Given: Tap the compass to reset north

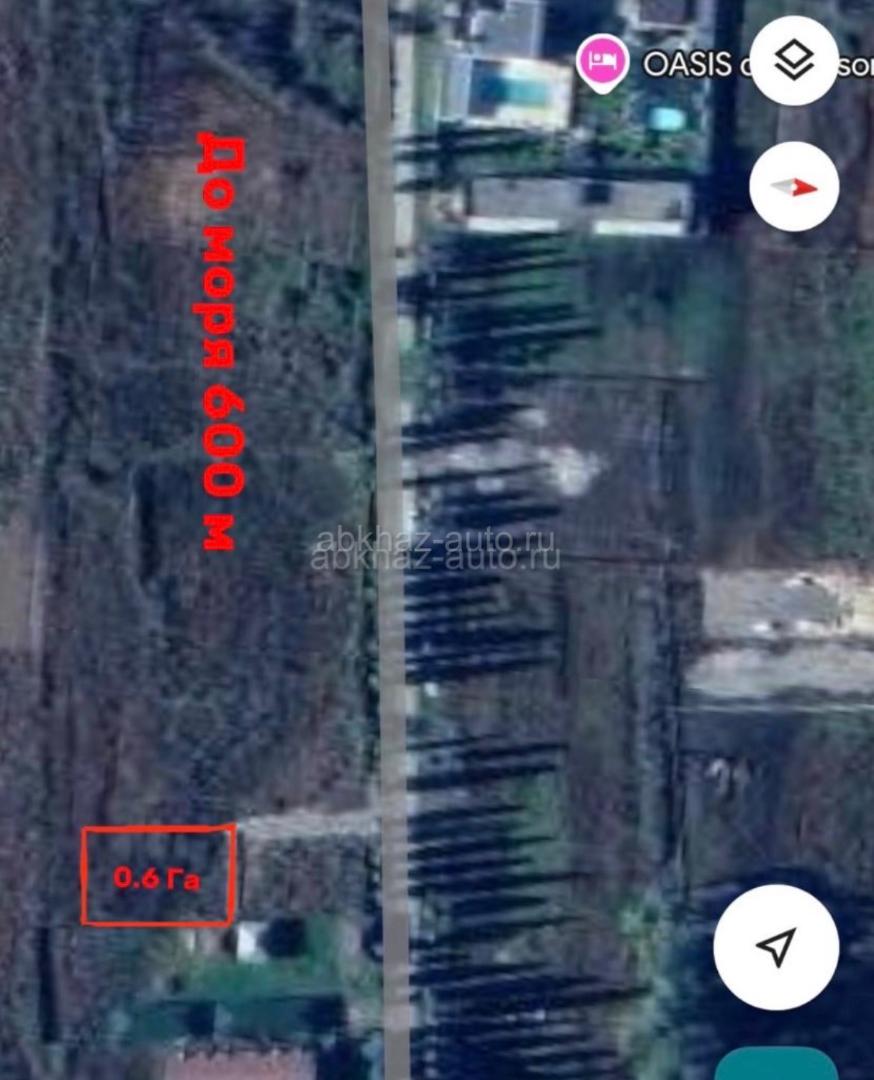Looking at the screenshot, I should [x=794, y=187].
